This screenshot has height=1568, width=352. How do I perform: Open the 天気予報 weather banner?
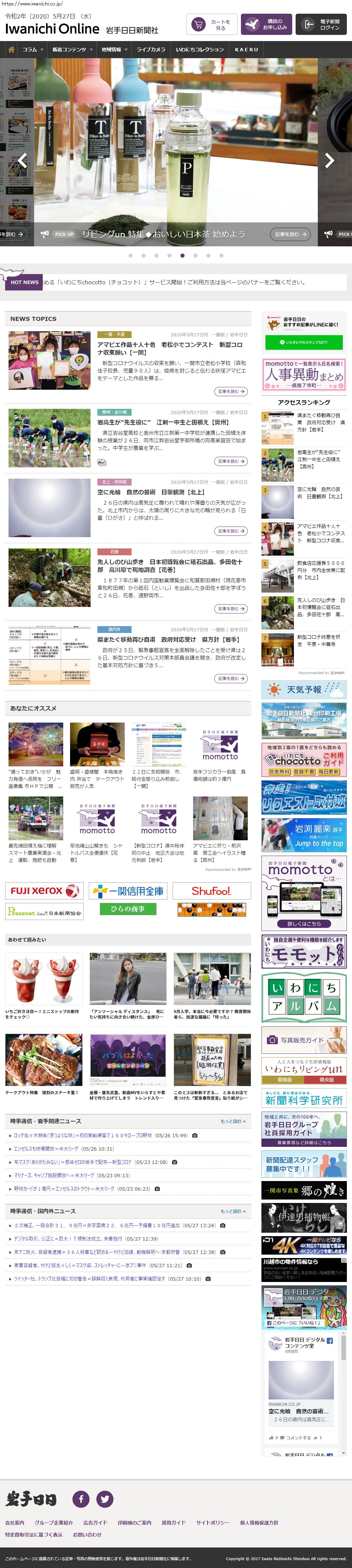303,690
